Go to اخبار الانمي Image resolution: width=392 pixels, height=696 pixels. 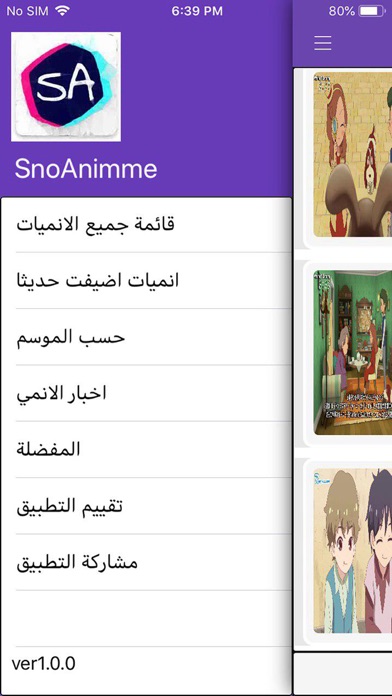(146, 393)
